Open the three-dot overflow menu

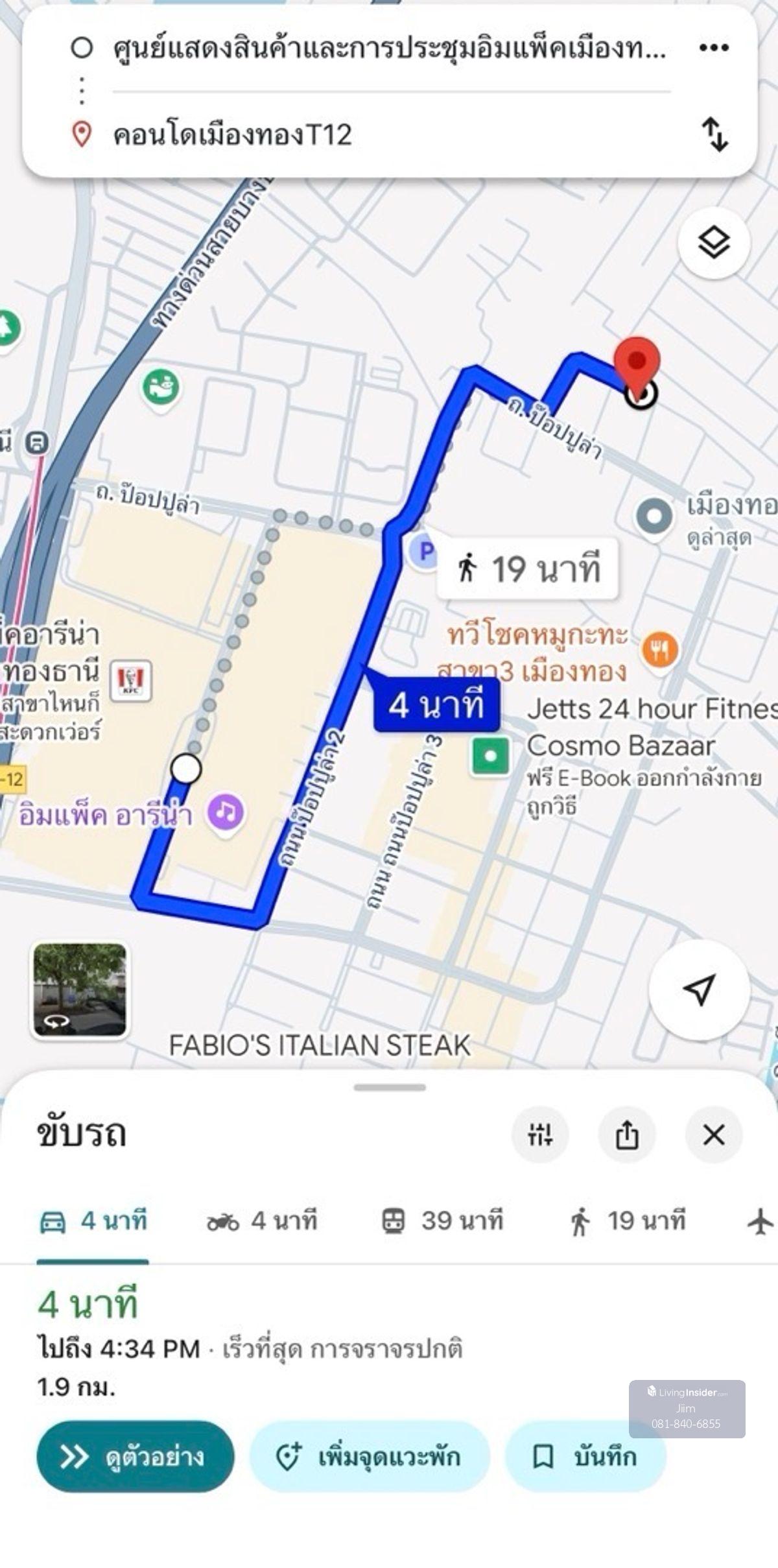714,47
